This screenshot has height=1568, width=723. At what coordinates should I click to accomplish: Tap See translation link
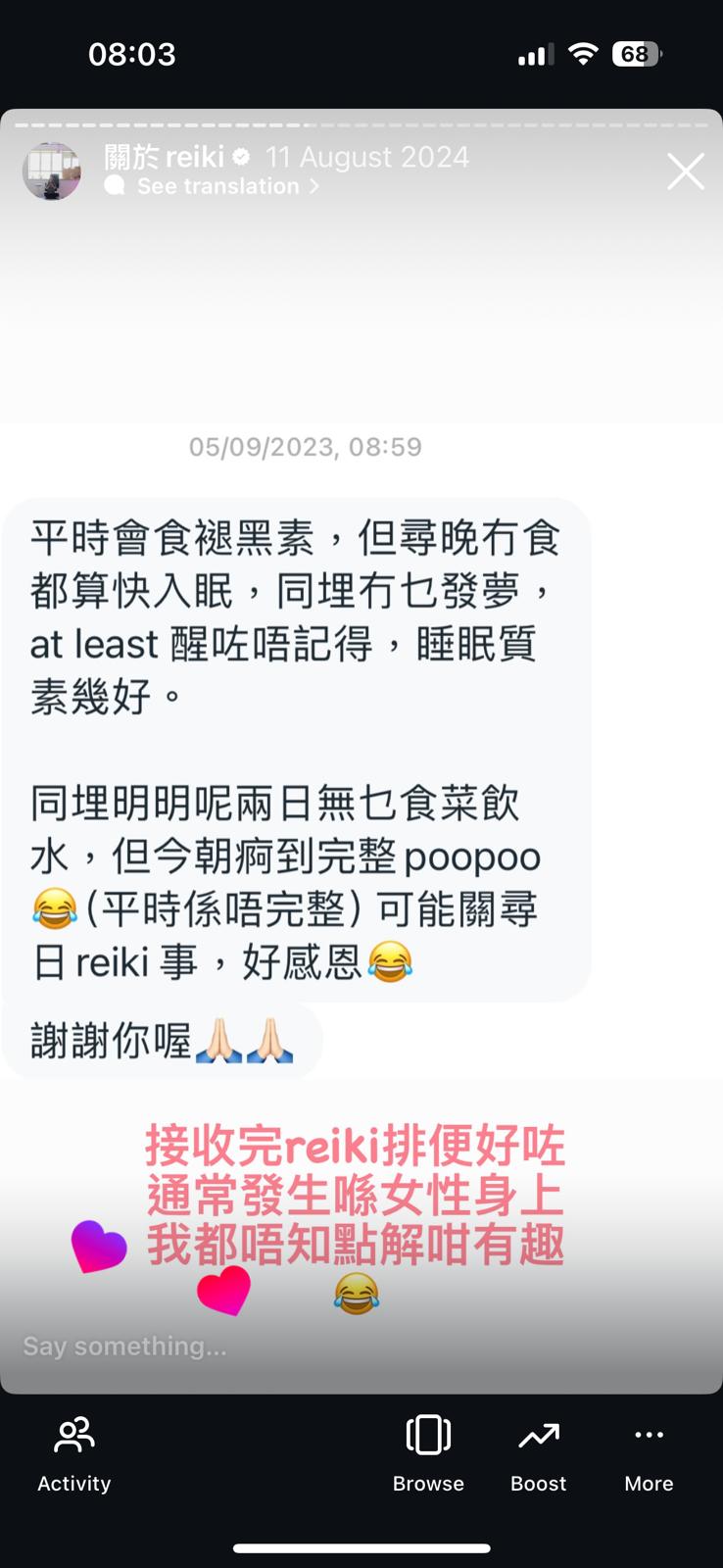(x=217, y=186)
